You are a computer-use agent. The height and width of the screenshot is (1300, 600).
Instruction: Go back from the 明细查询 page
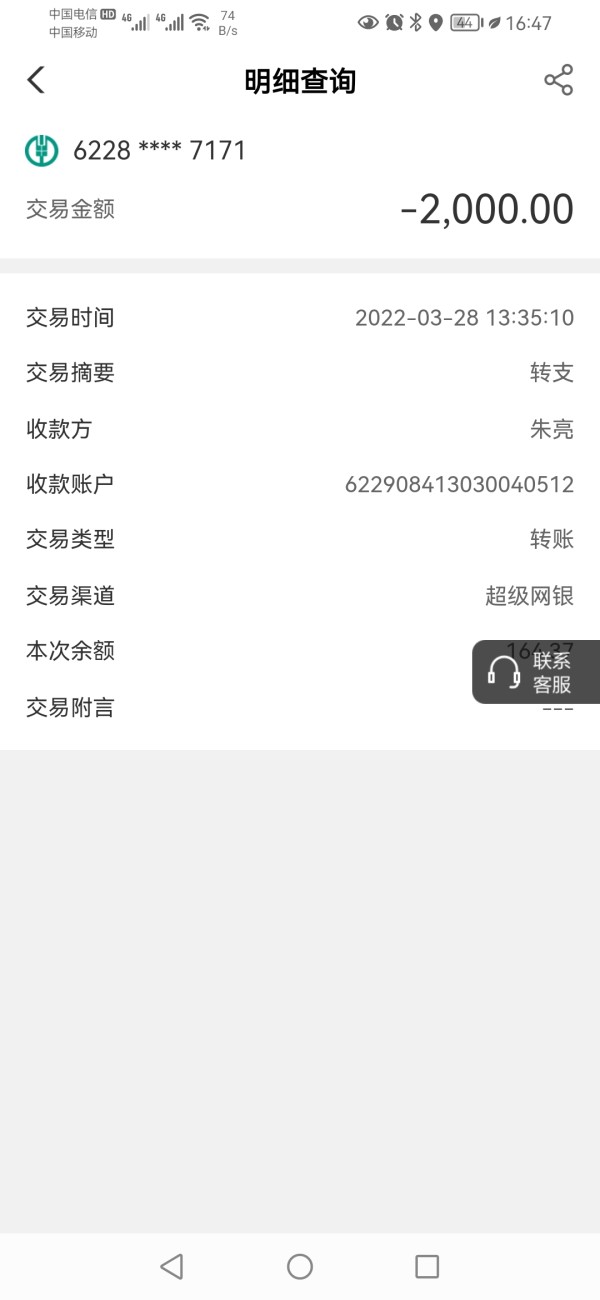(x=36, y=80)
